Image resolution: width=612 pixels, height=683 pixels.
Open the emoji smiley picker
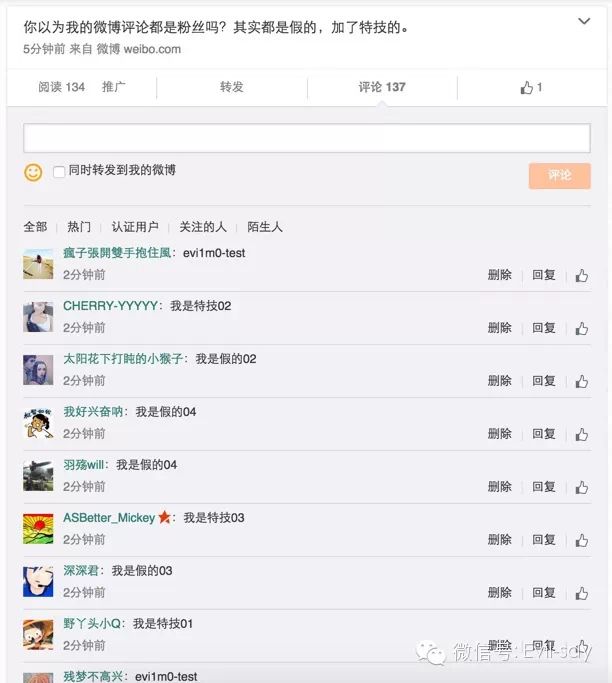point(33,172)
